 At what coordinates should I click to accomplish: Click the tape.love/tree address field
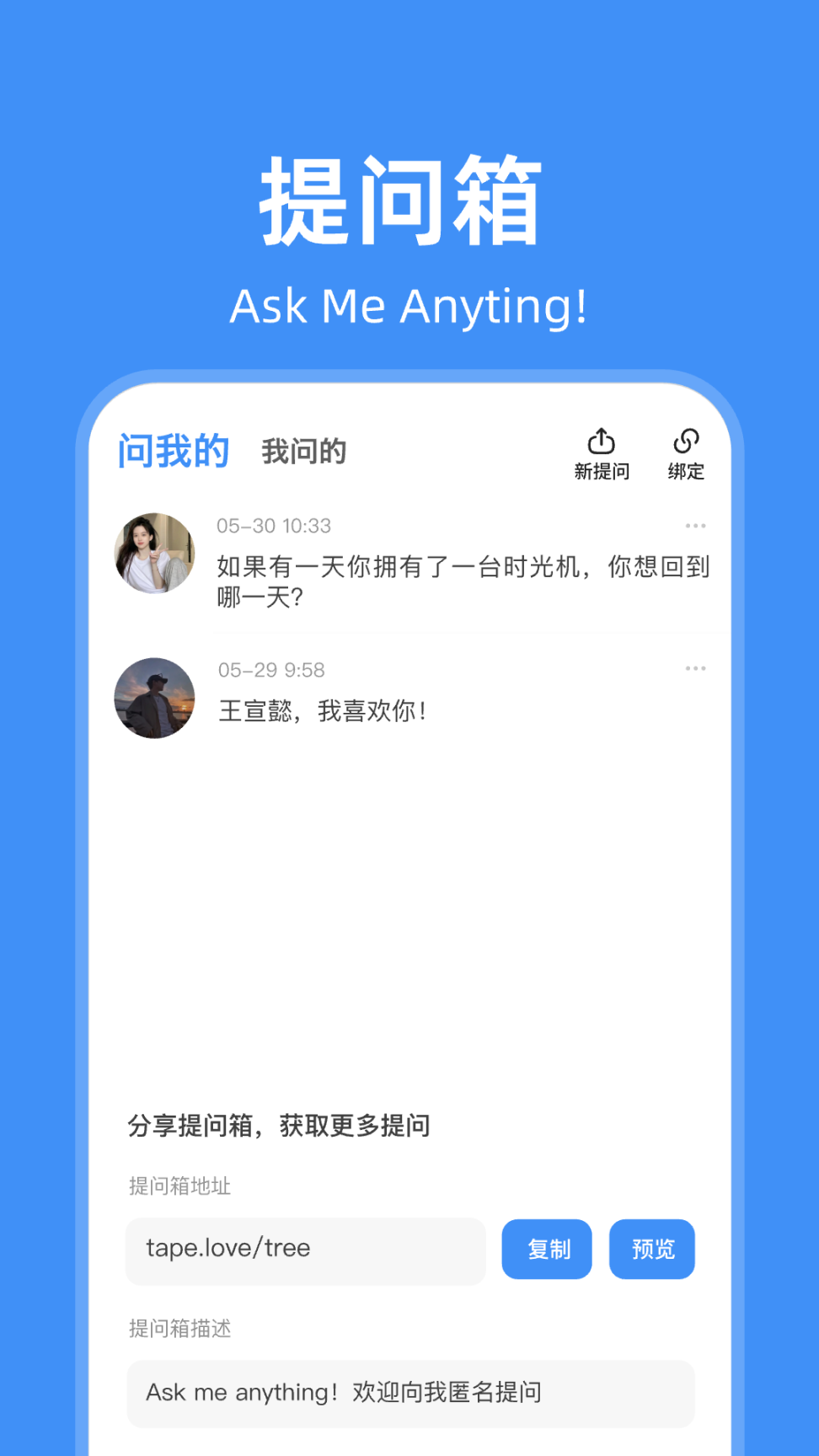305,1250
